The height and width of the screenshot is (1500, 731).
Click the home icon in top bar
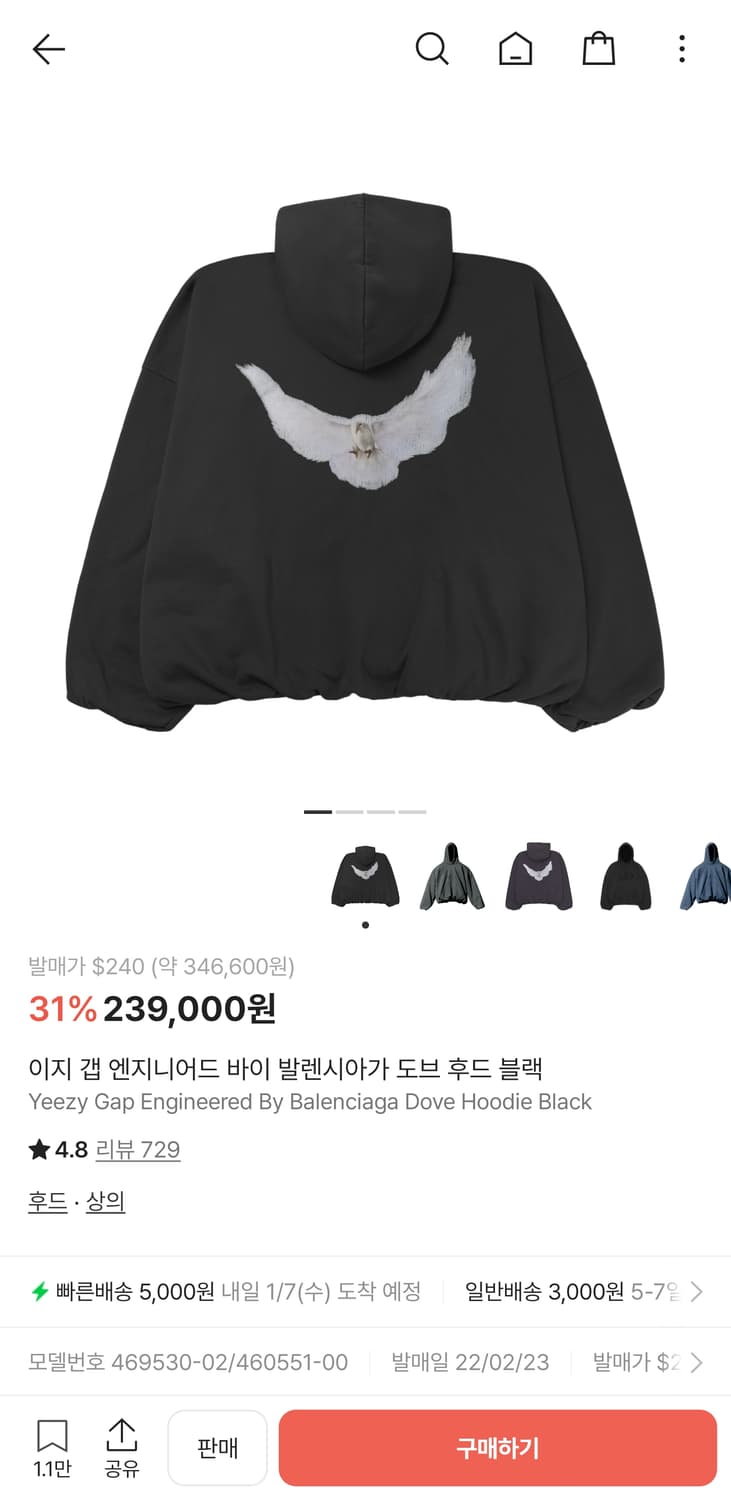(514, 48)
